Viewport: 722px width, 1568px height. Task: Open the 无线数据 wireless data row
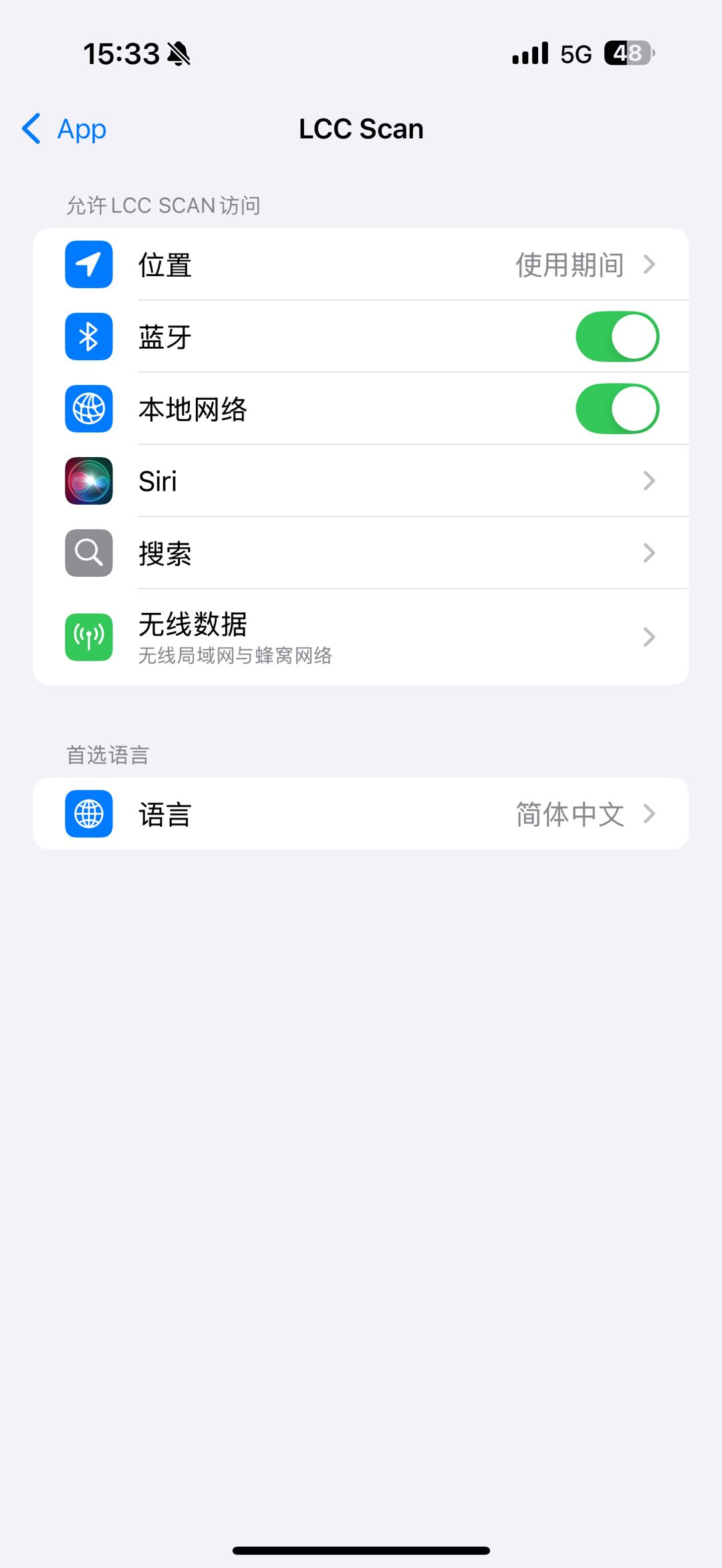(x=361, y=637)
